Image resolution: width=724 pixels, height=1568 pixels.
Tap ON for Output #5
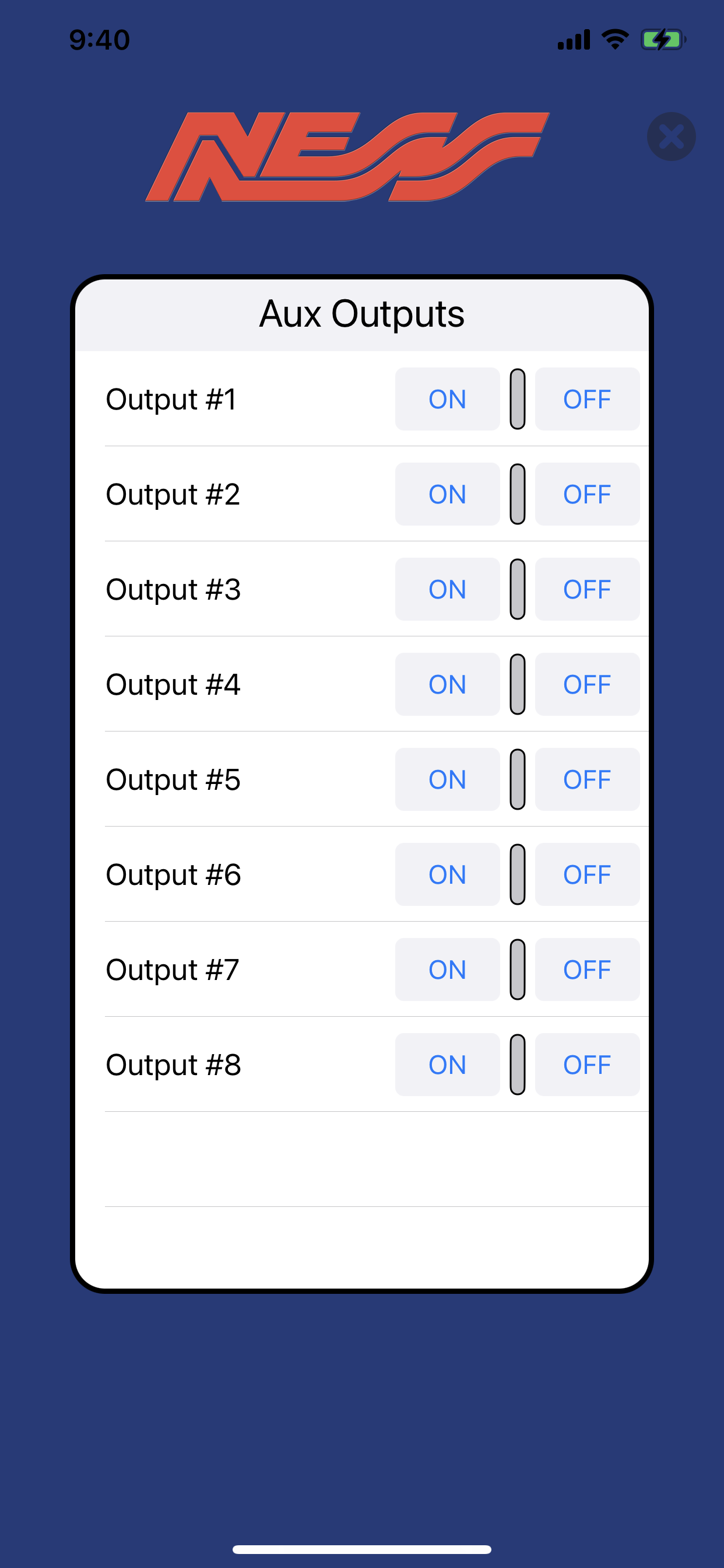pos(447,779)
